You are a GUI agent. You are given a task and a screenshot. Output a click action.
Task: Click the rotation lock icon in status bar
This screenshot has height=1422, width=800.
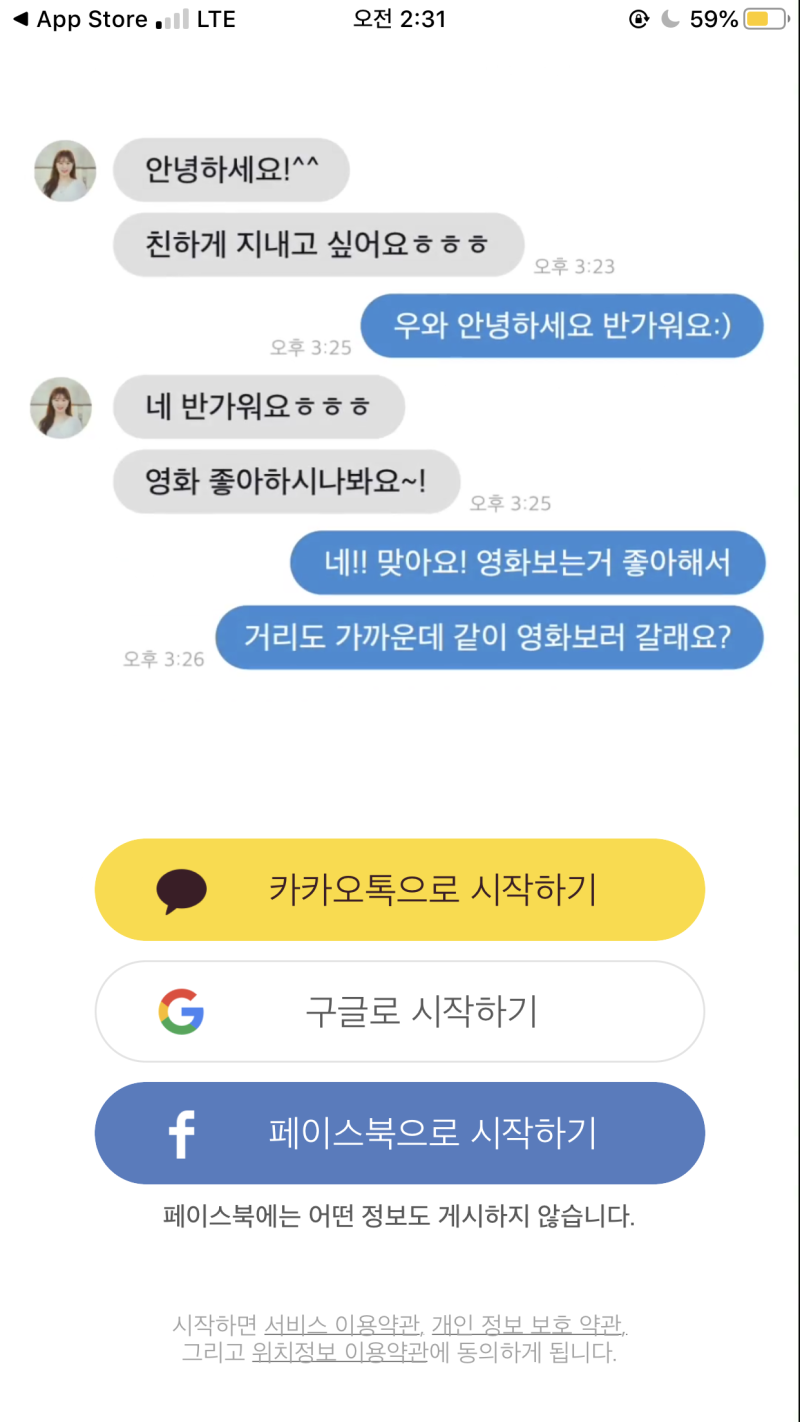click(x=638, y=18)
